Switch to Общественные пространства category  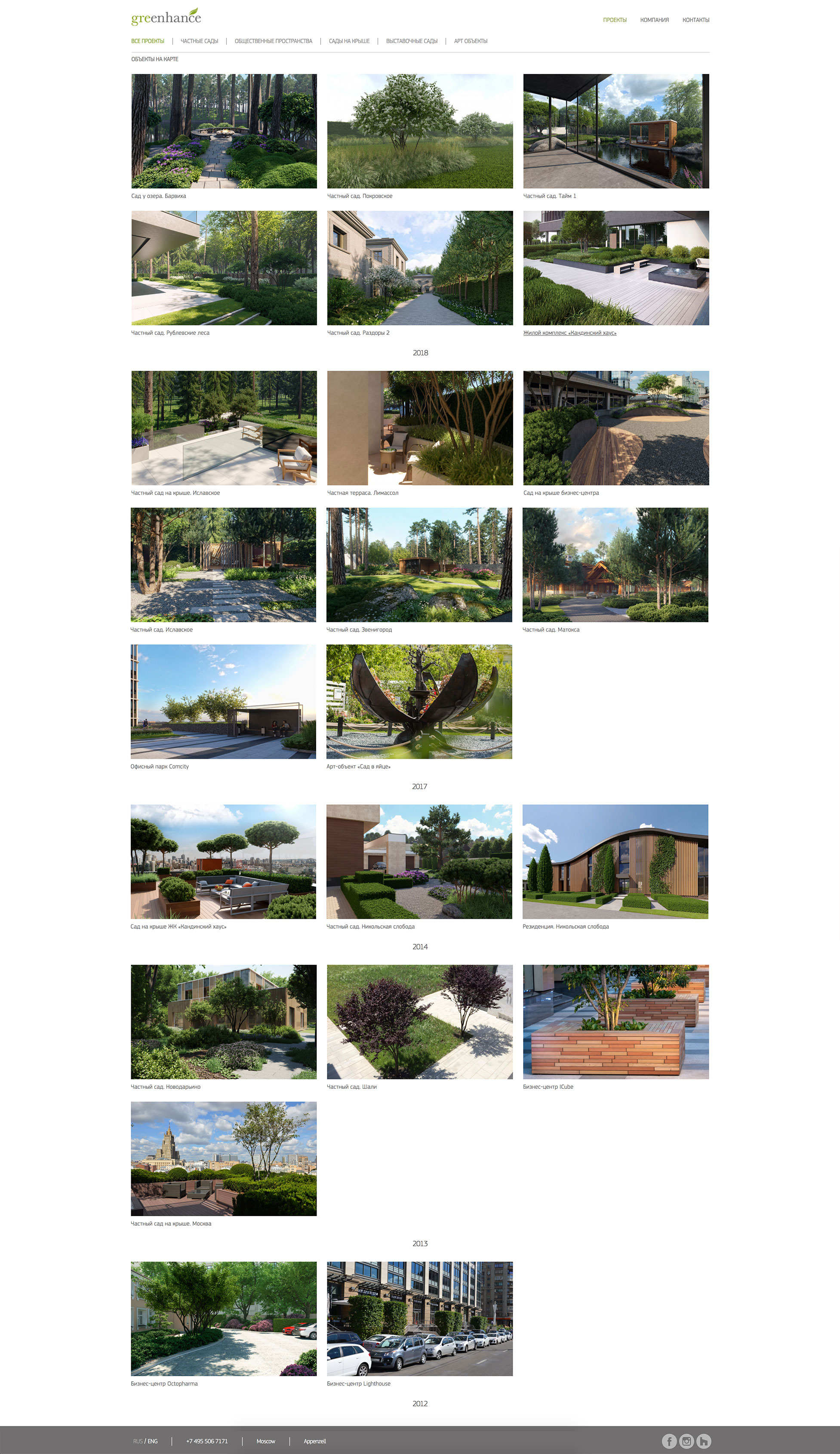click(273, 41)
